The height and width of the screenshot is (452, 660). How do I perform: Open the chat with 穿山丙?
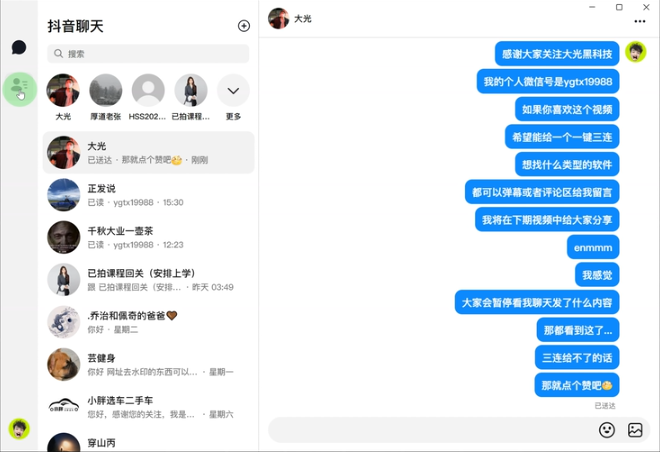[148, 442]
